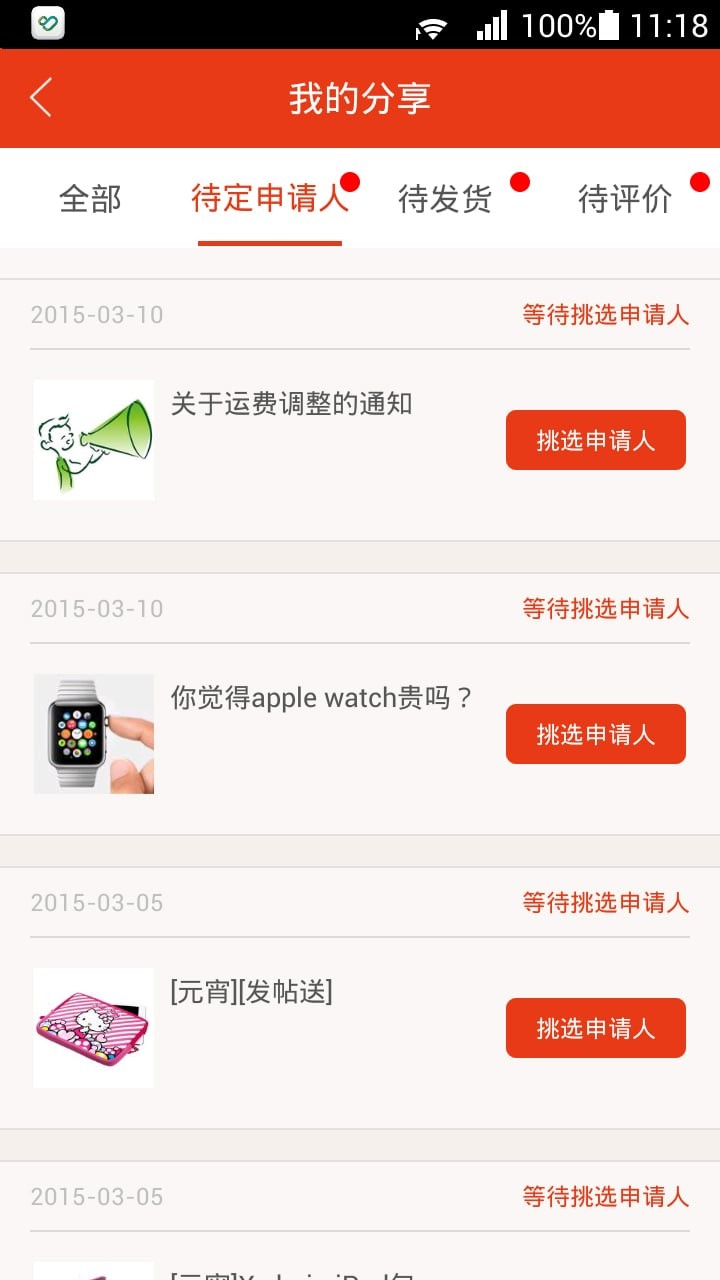Open the 待发货 tab
The height and width of the screenshot is (1280, 720).
[x=445, y=199]
